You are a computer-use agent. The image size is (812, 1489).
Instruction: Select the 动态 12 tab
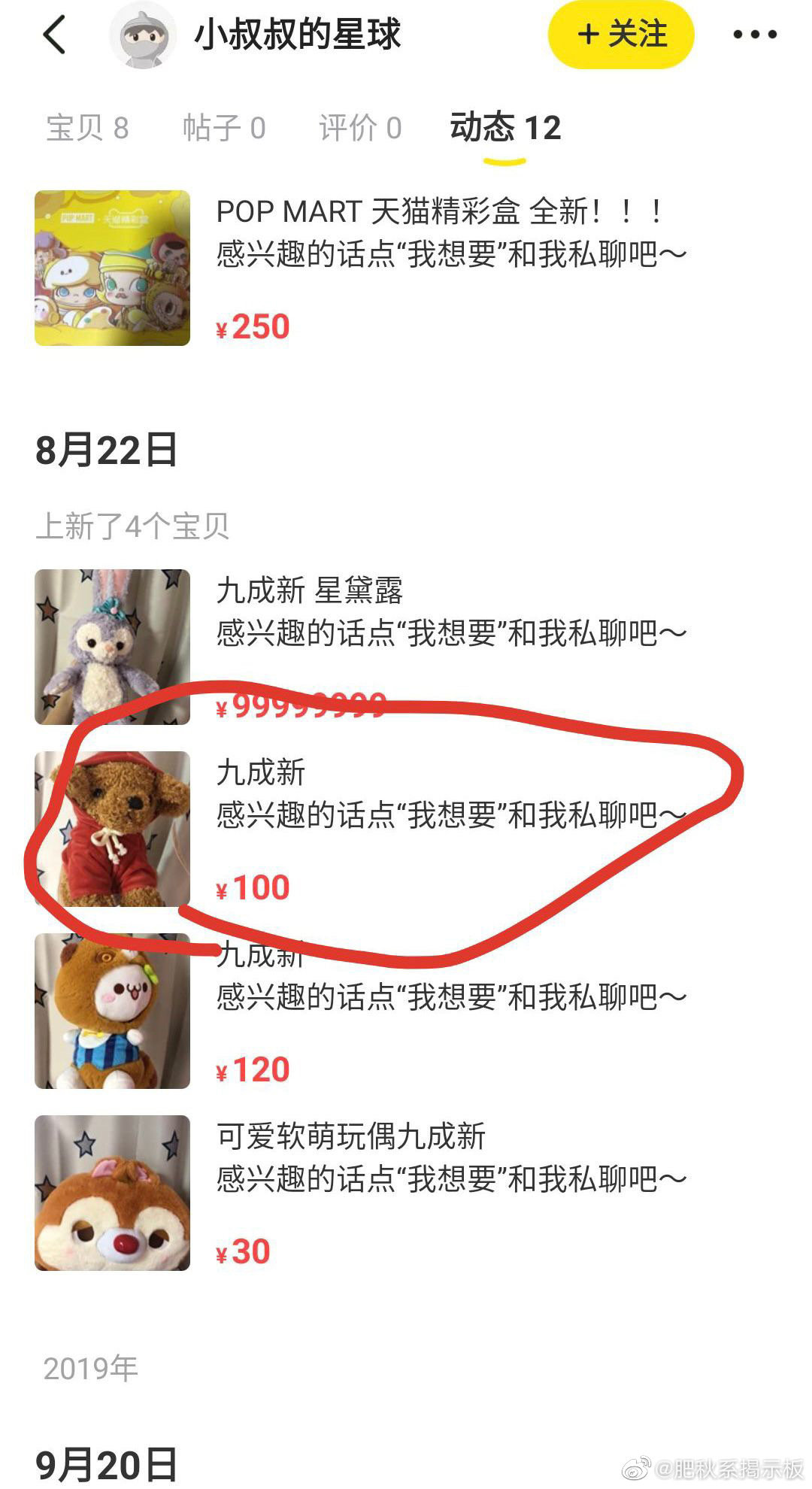click(x=505, y=128)
